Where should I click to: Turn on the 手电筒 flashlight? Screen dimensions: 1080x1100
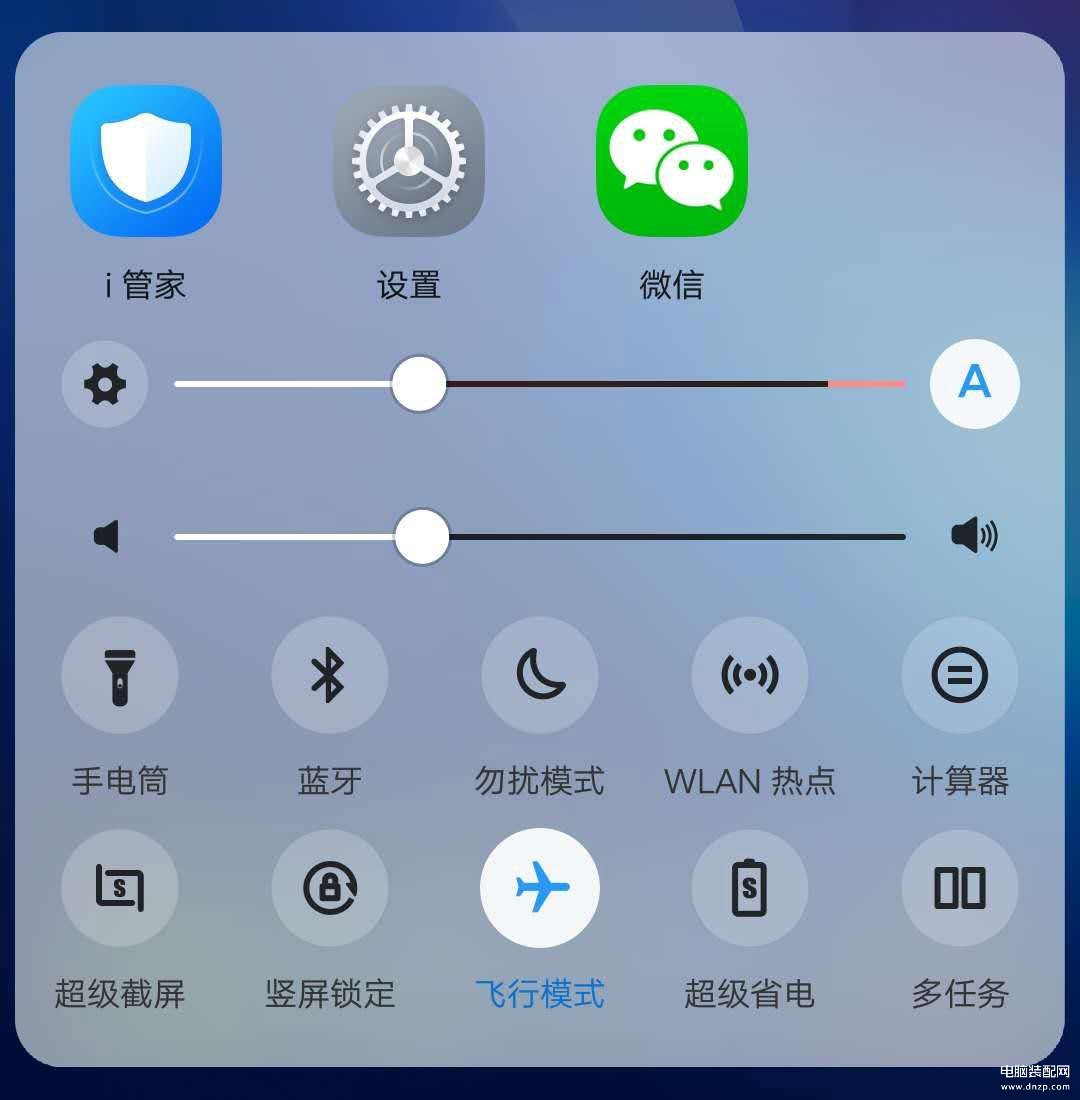point(120,676)
